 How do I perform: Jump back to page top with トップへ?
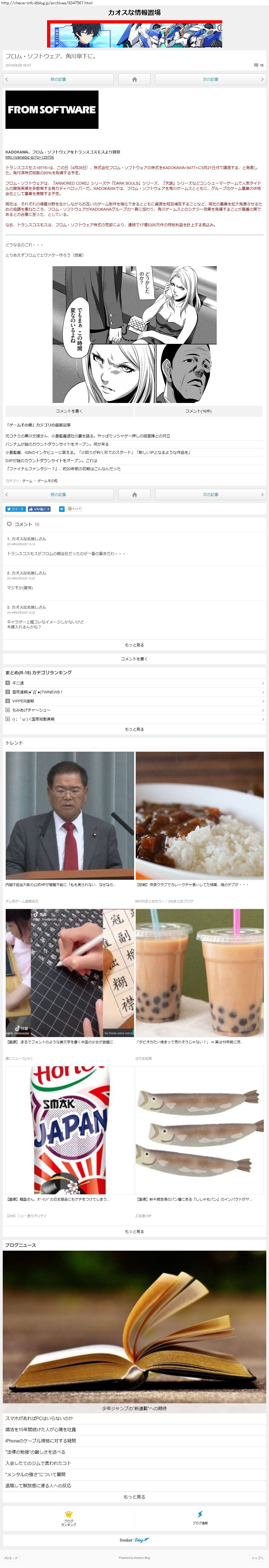coord(258,1558)
